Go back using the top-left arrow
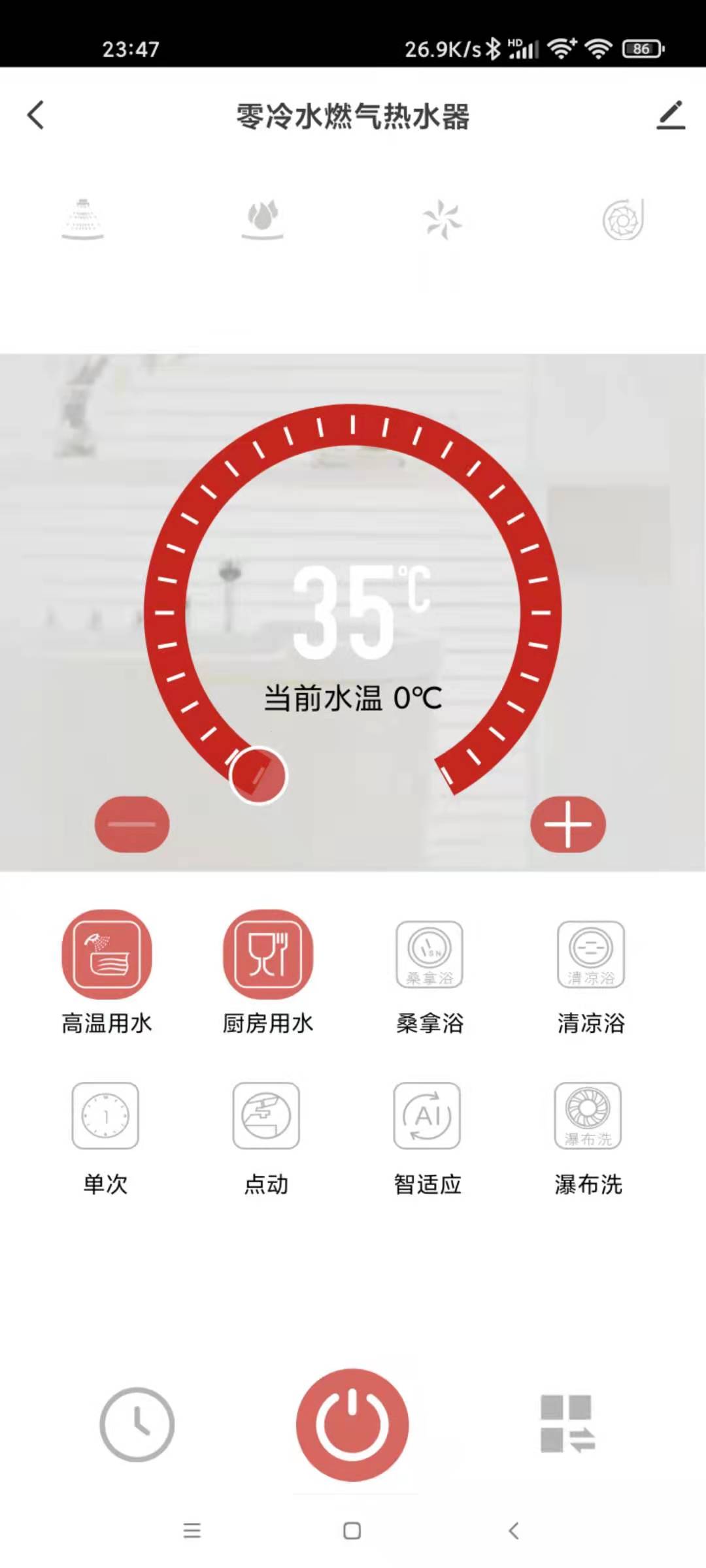Screen dimensions: 706x1568 click(36, 116)
